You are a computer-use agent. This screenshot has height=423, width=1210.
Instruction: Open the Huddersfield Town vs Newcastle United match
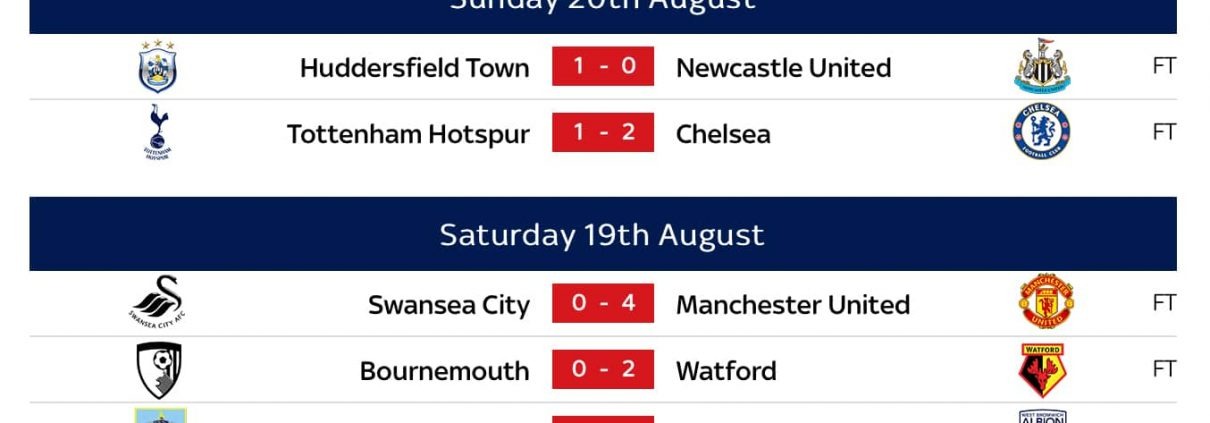[602, 68]
